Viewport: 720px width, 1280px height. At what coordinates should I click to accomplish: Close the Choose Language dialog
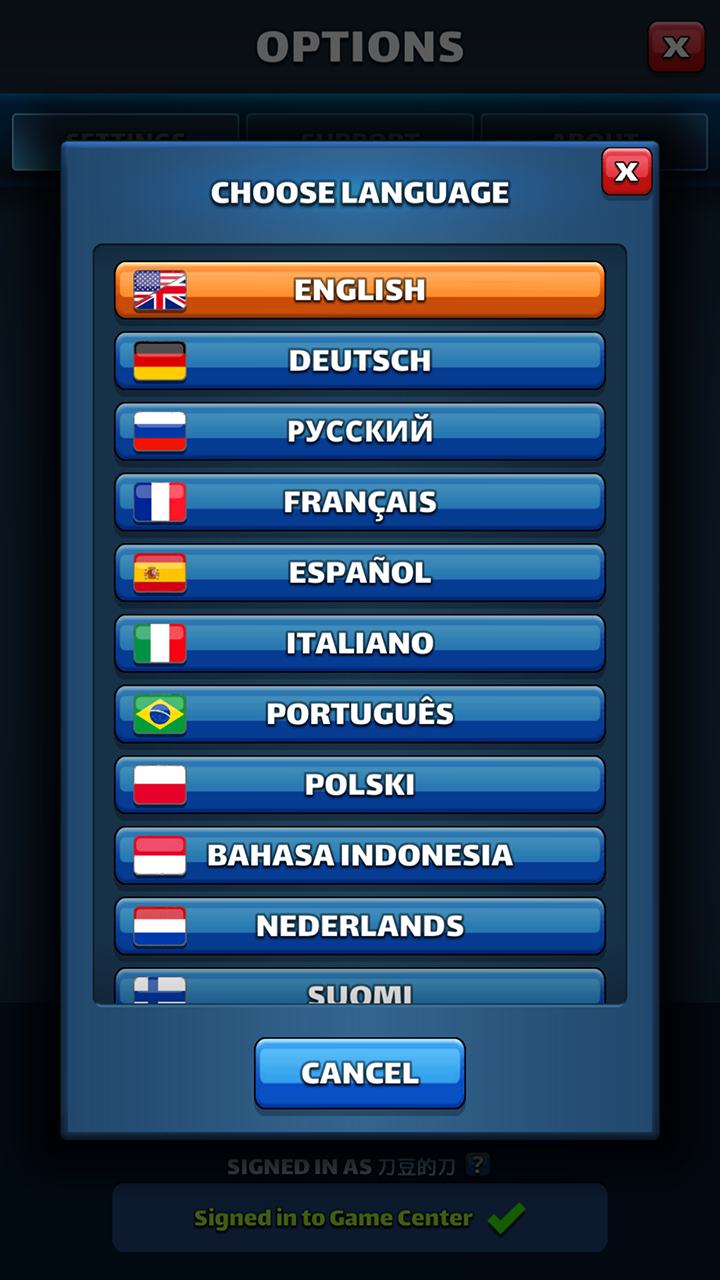[x=626, y=171]
